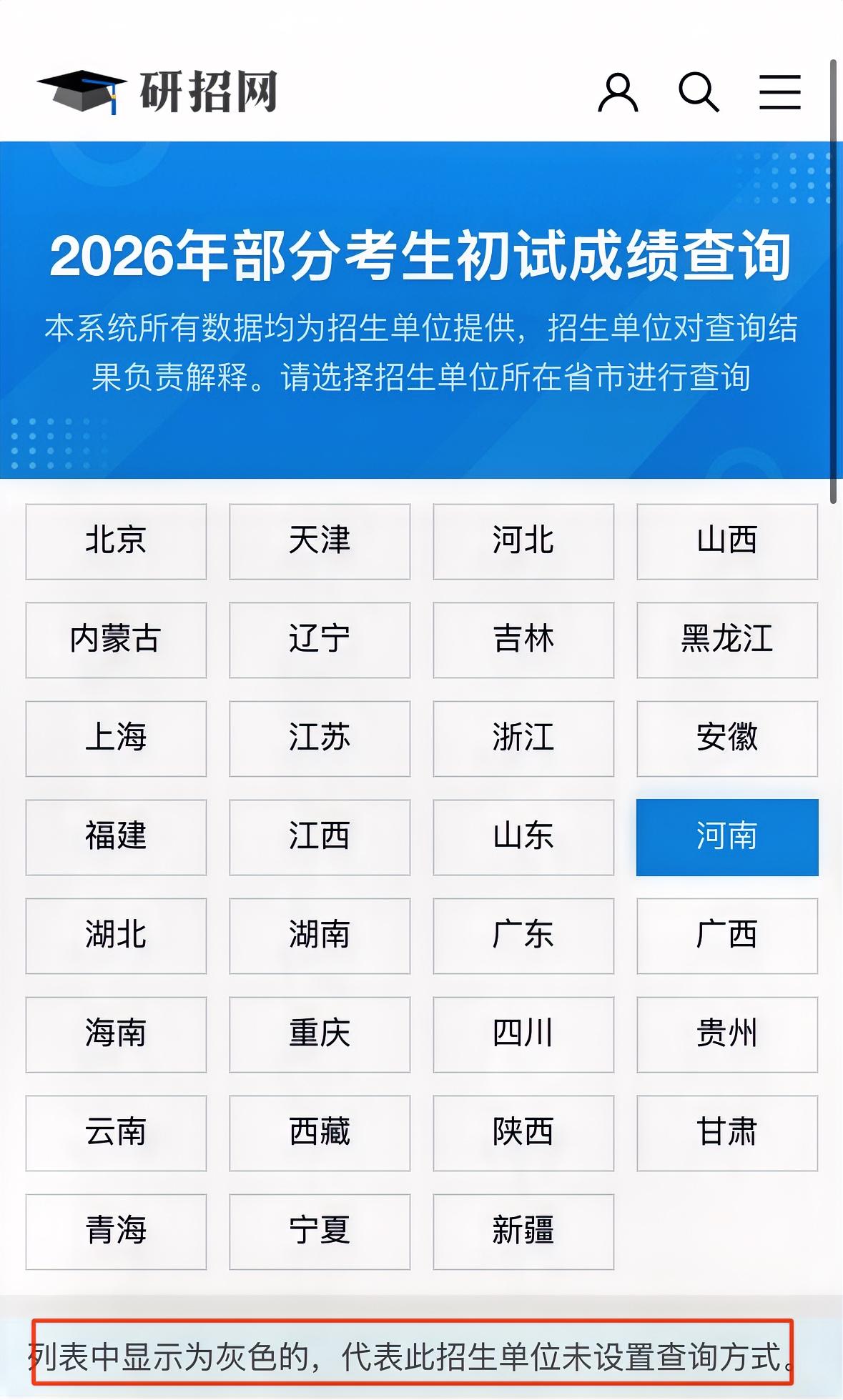This screenshot has width=843, height=1400.
Task: Click the highlighted 河南 button
Action: point(726,837)
